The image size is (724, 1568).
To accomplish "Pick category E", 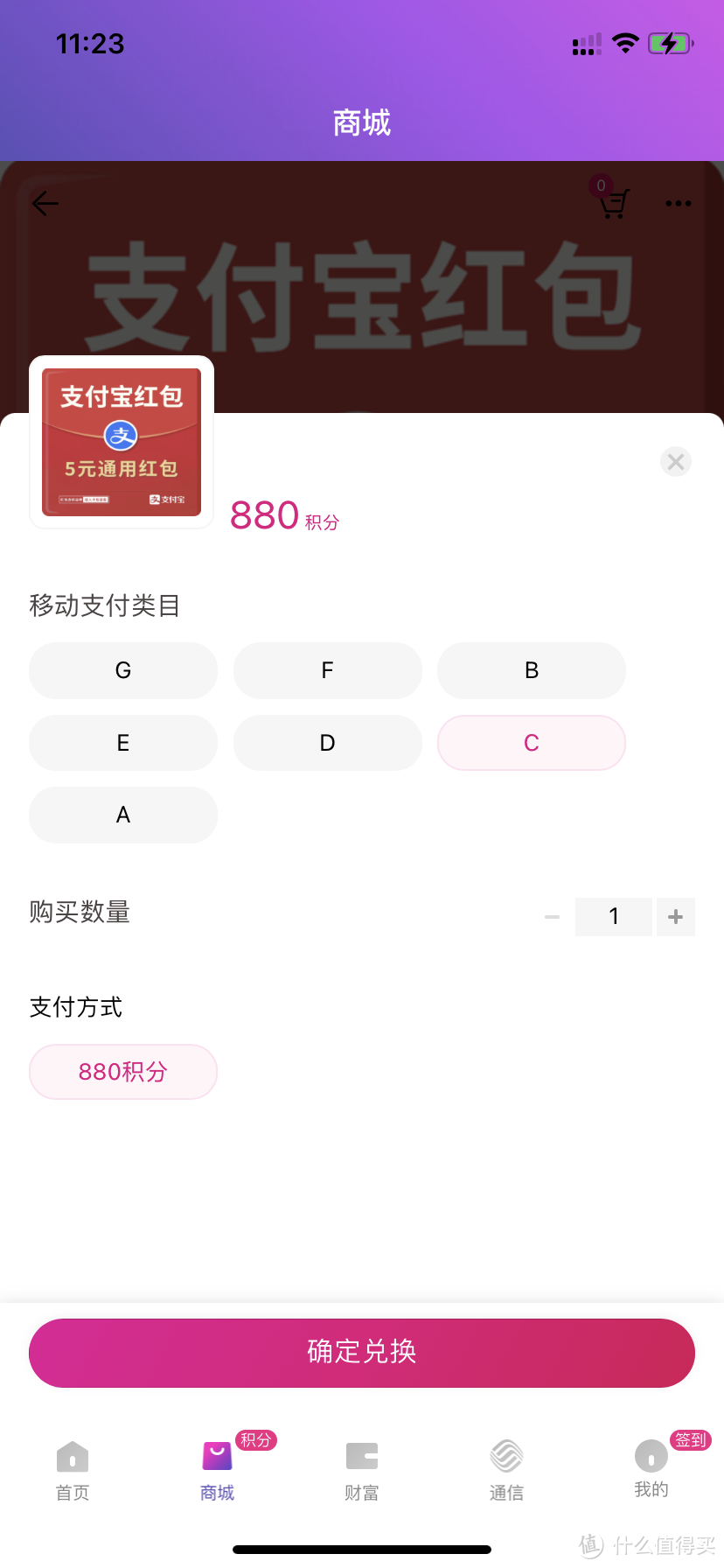I will [123, 743].
